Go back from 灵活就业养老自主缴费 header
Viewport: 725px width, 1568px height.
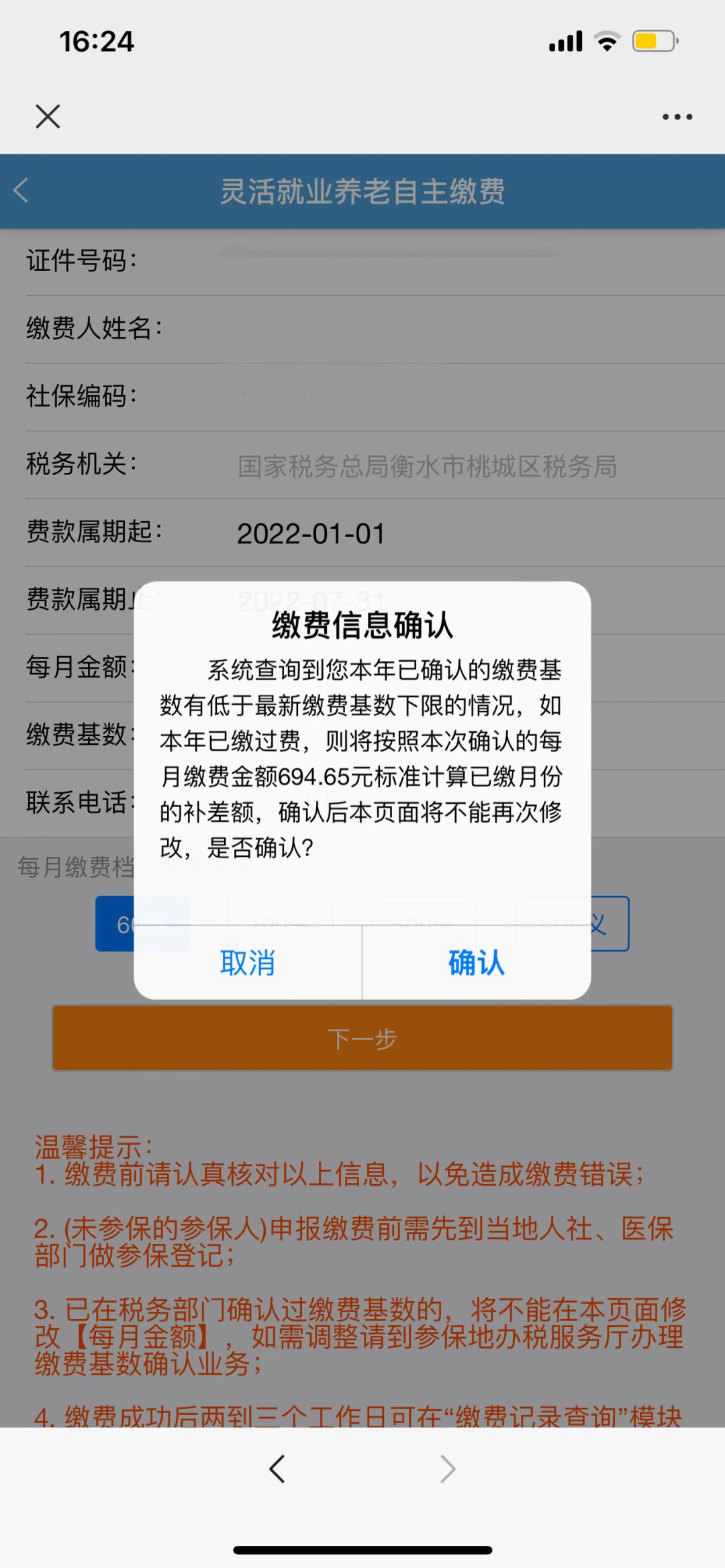pyautogui.click(x=21, y=191)
